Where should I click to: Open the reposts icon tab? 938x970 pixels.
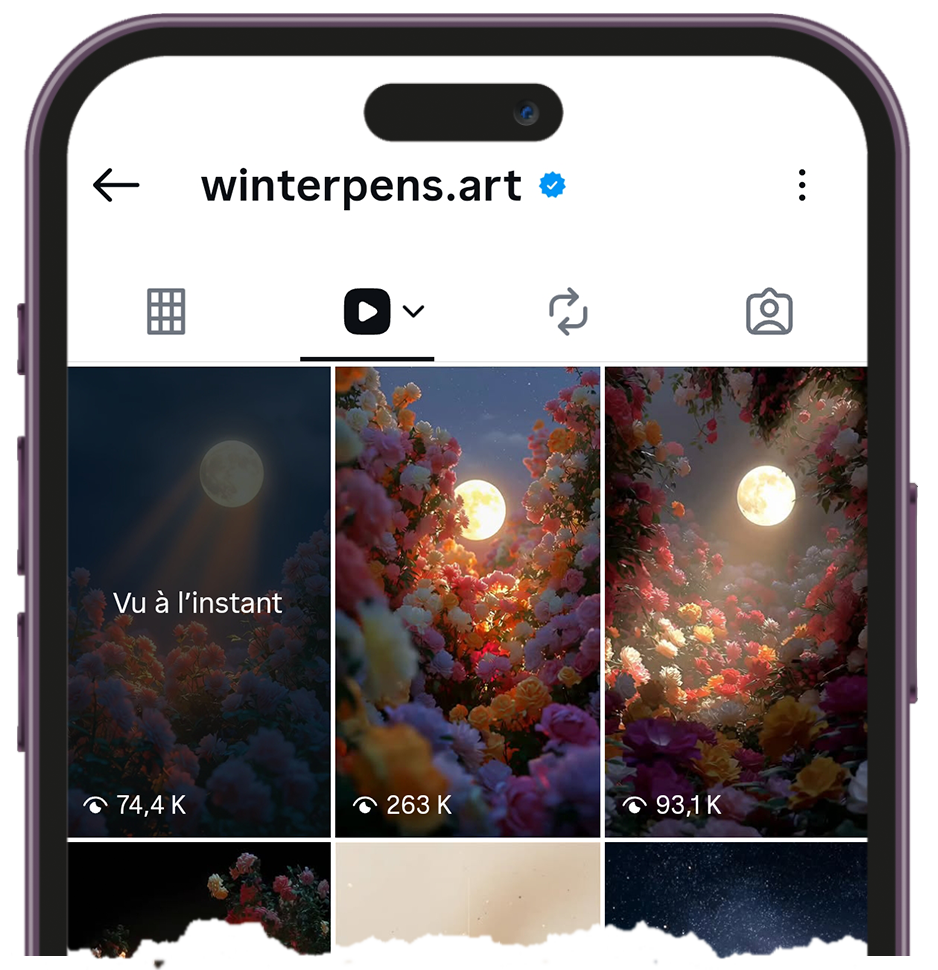pyautogui.click(x=568, y=311)
